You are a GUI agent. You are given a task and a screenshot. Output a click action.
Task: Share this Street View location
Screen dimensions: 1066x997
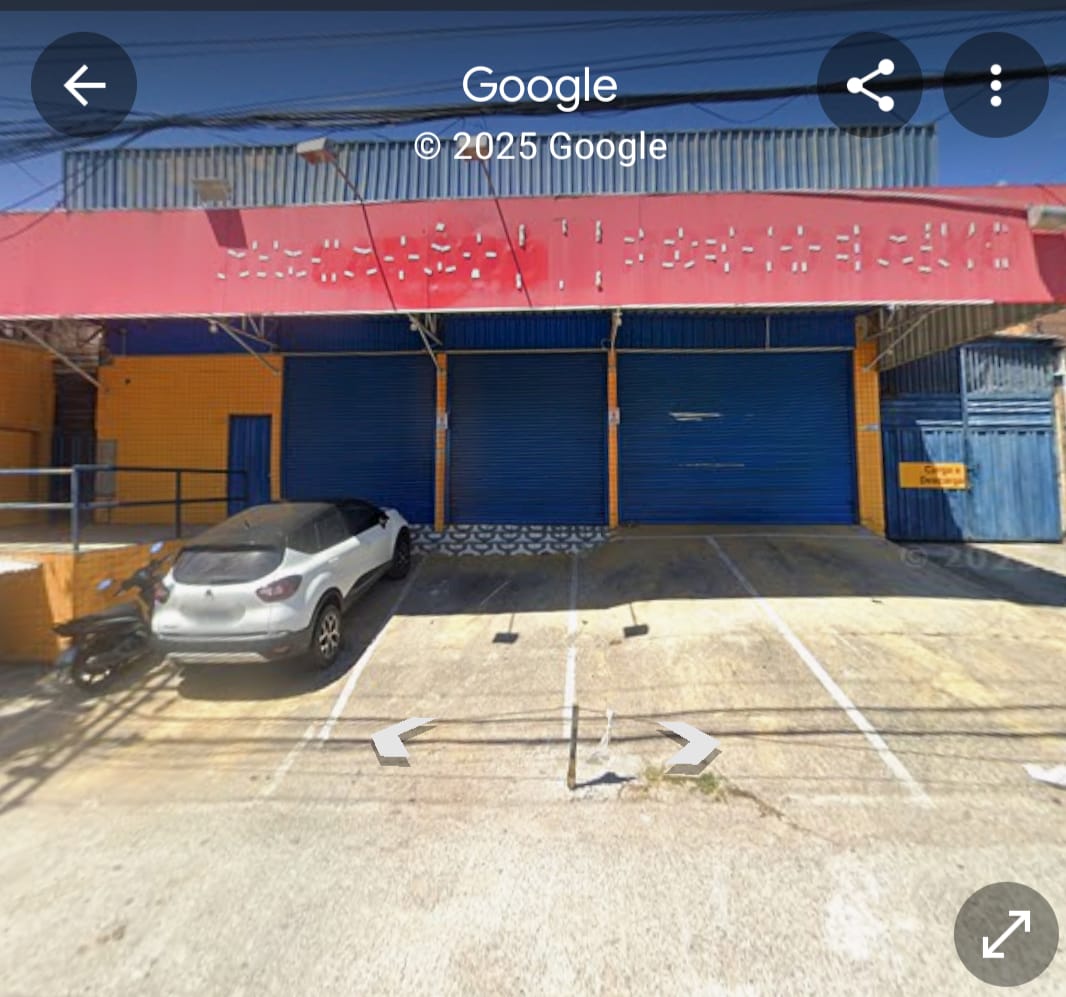pos(870,85)
